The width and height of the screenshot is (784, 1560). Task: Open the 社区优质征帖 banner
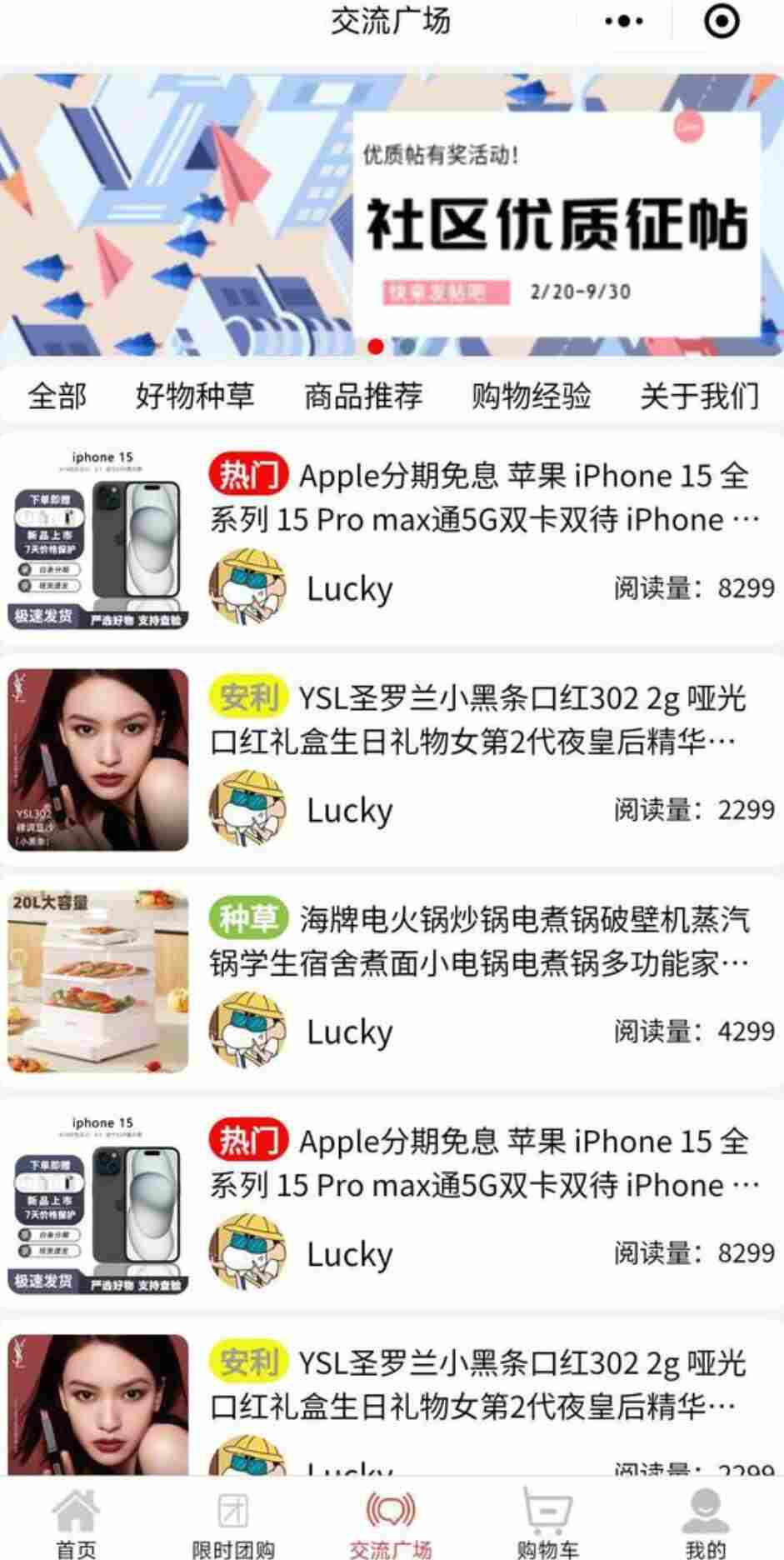point(392,215)
